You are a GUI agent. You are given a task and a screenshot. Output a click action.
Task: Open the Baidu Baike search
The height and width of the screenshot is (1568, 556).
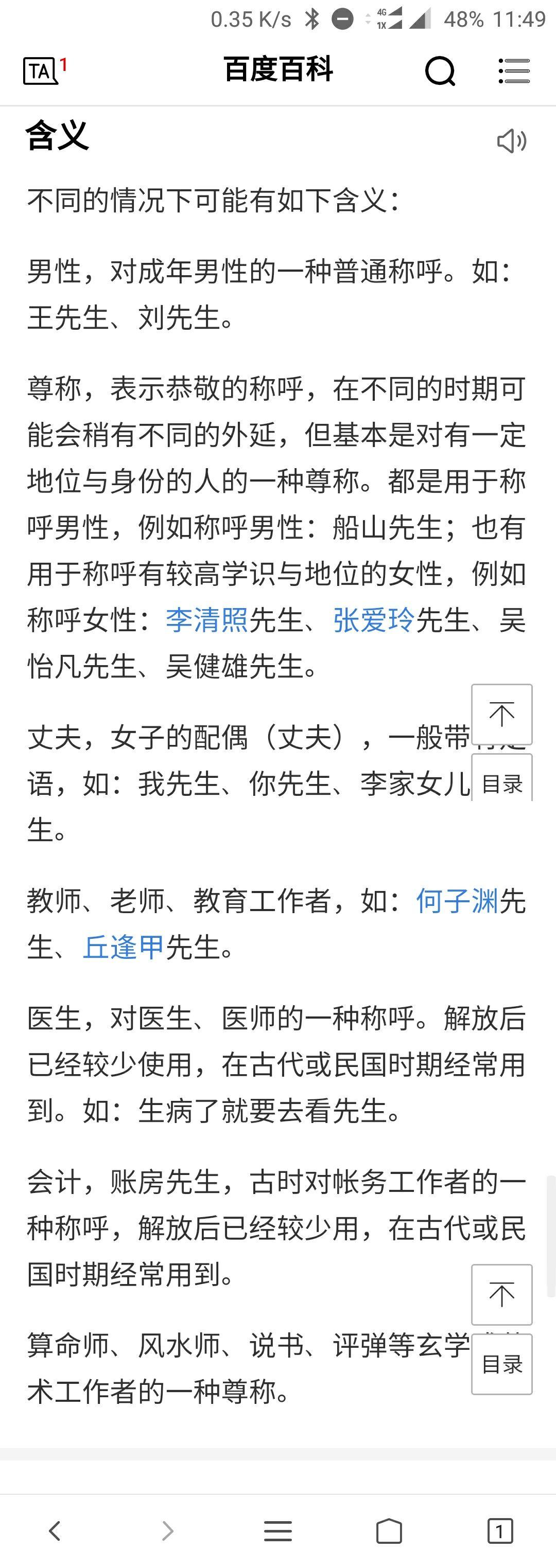(440, 70)
